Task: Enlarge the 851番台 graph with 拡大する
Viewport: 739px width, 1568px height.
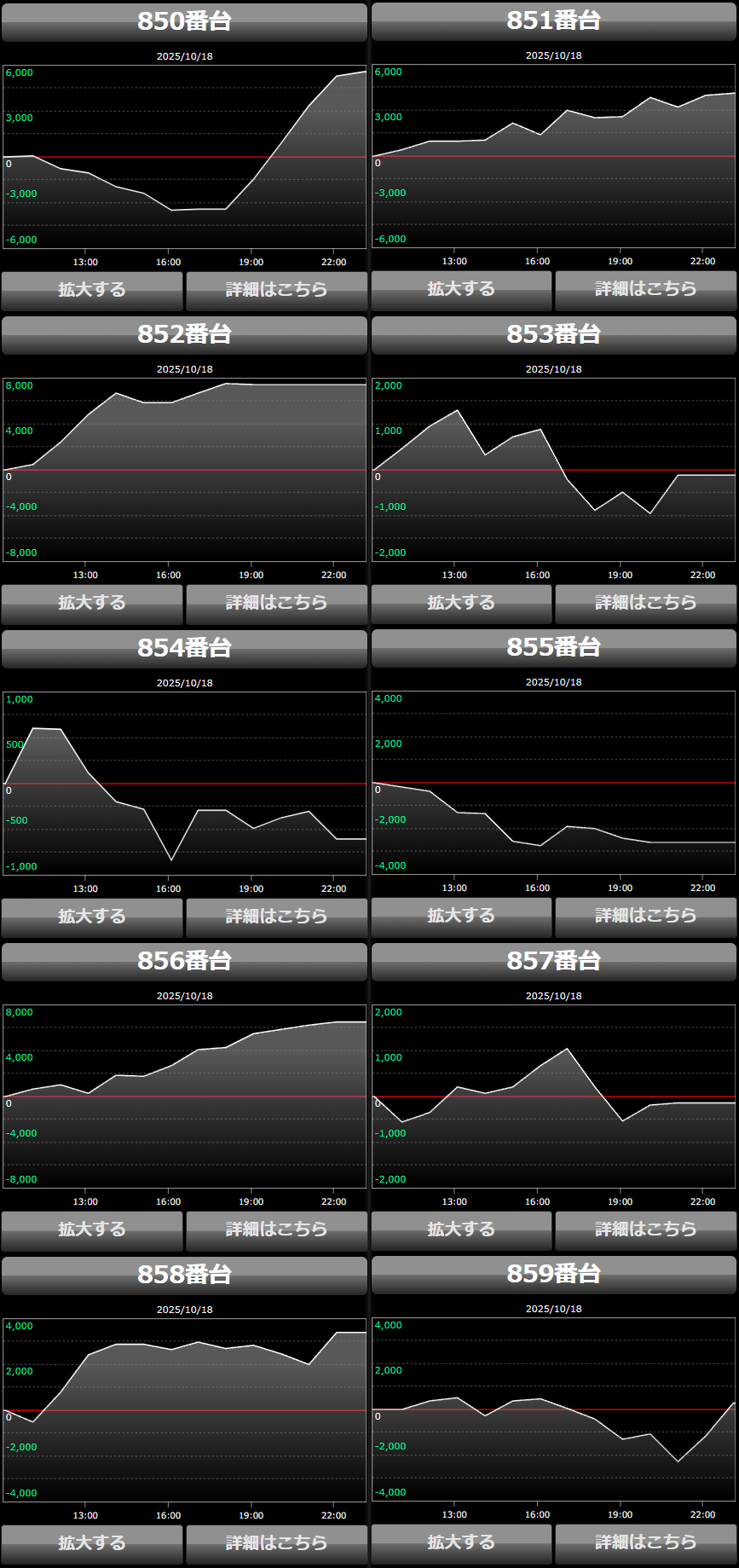Action: (x=461, y=289)
